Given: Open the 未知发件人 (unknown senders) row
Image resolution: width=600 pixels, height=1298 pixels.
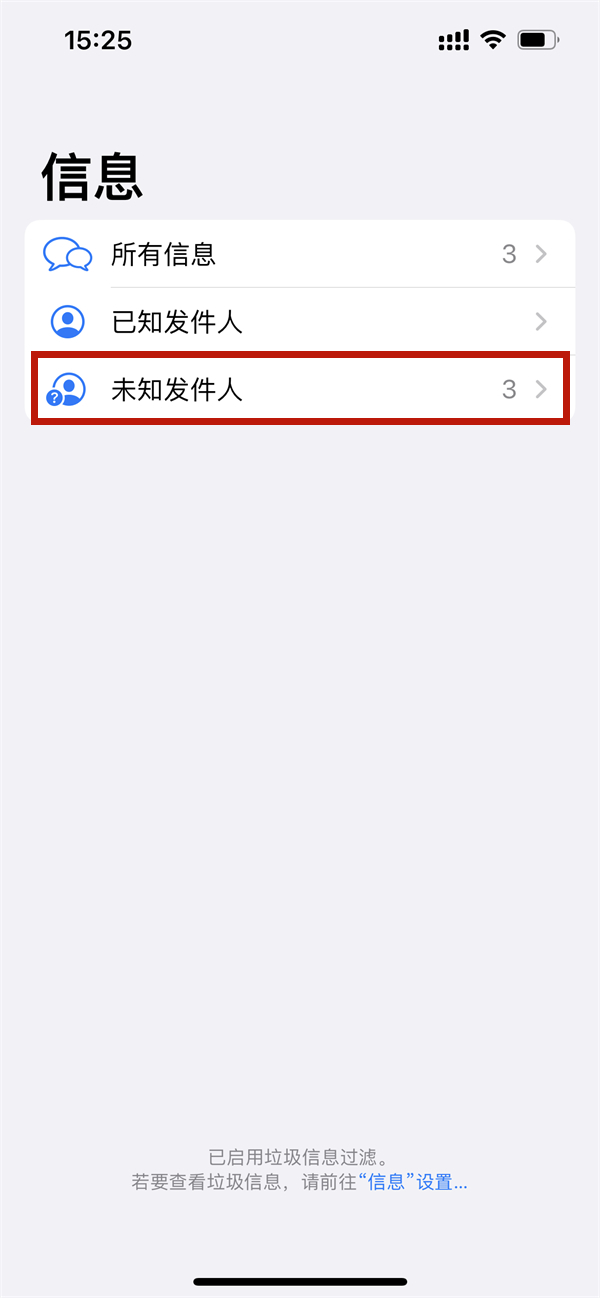Looking at the screenshot, I should click(x=299, y=389).
